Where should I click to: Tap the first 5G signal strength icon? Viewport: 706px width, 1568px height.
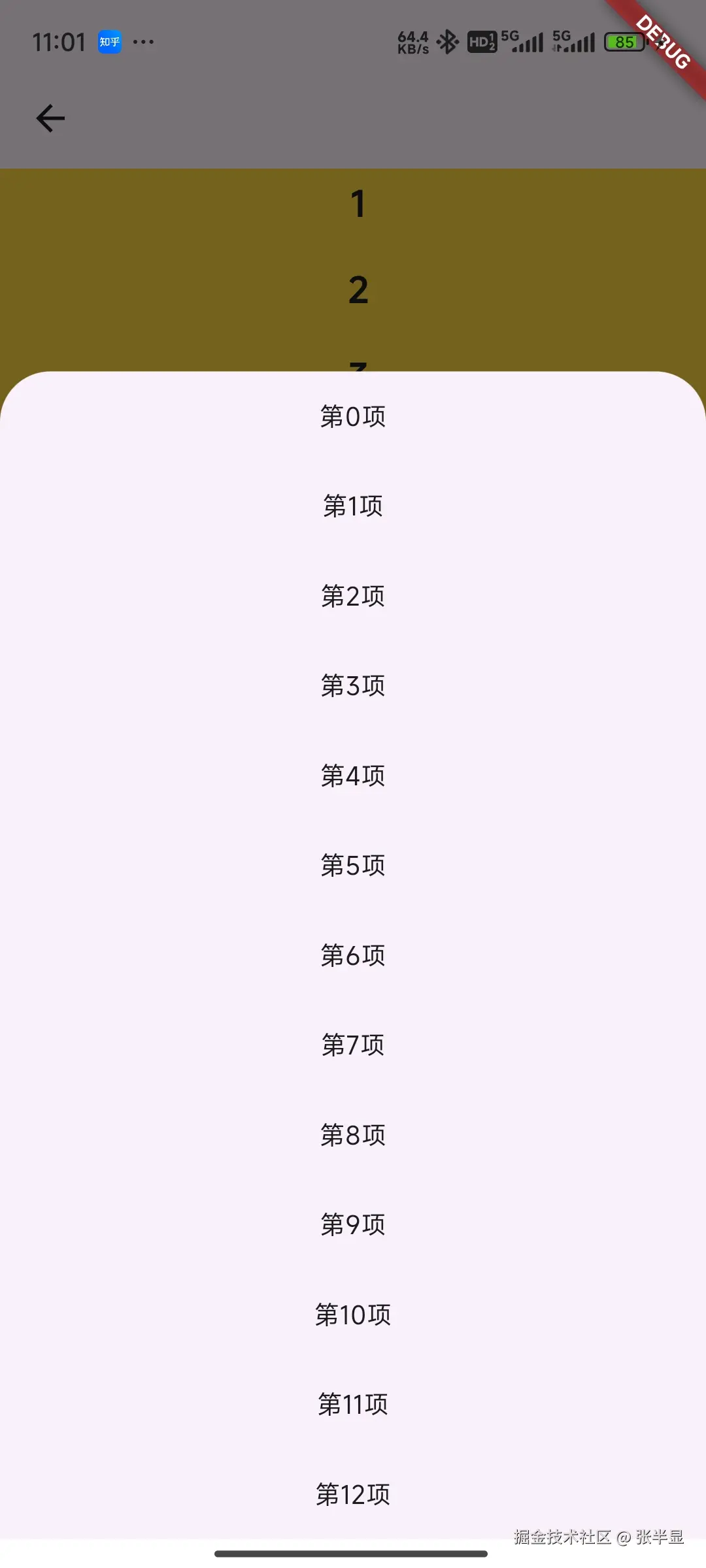521,41
